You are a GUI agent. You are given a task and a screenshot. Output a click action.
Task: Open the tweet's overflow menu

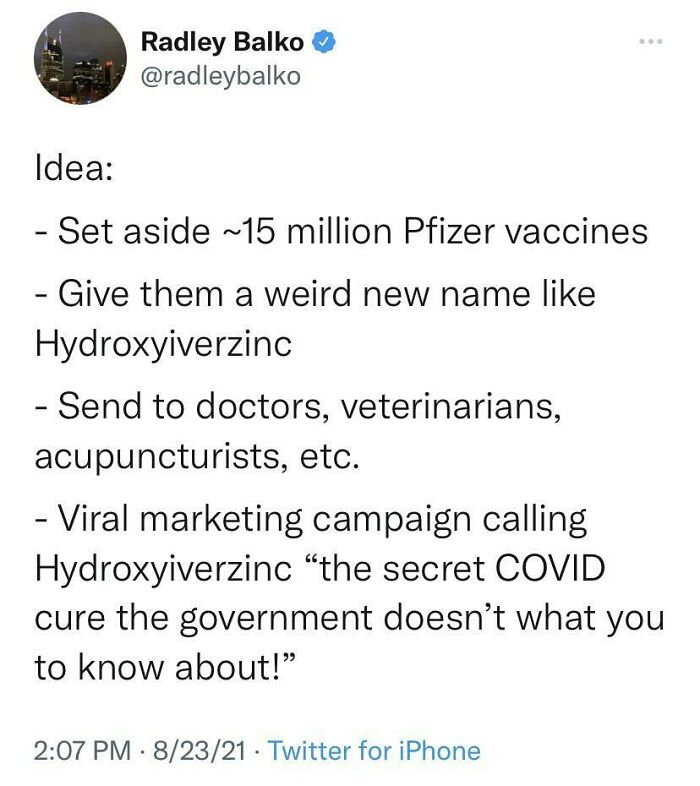click(651, 44)
